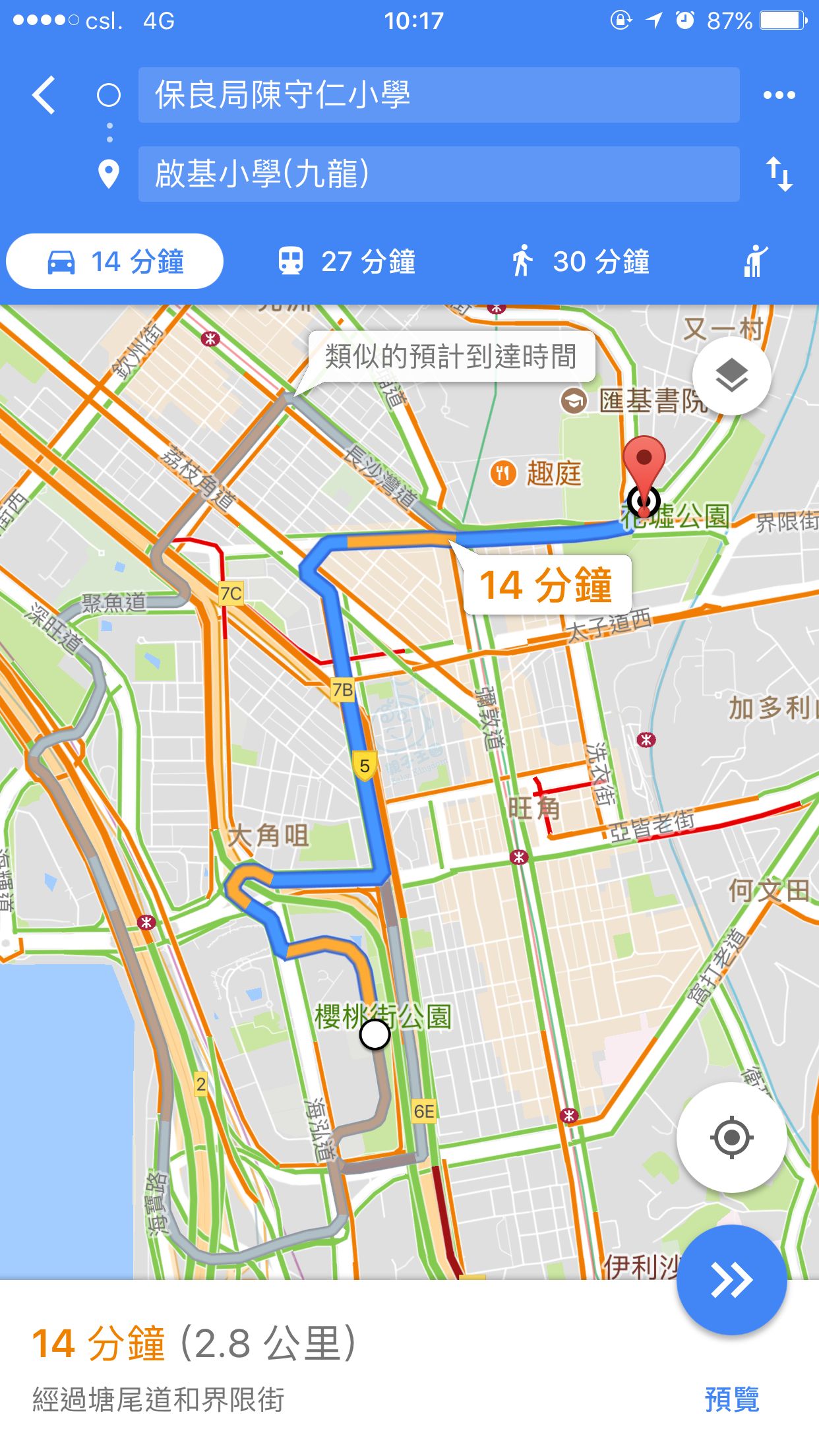Switch to the walking tab showing 30 分鐘
The width and height of the screenshot is (819, 1456).
[x=580, y=262]
